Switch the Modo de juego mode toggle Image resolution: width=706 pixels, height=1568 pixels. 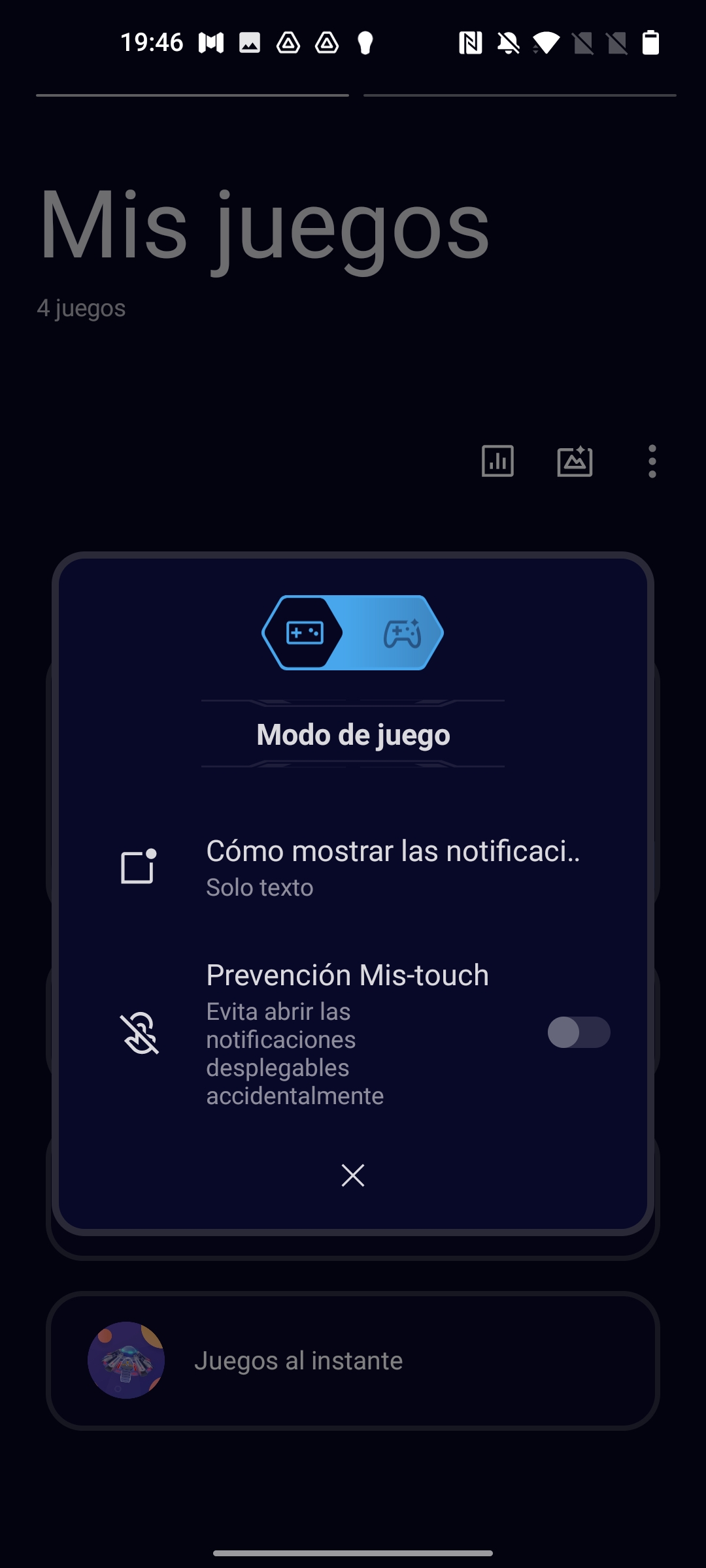click(x=353, y=632)
